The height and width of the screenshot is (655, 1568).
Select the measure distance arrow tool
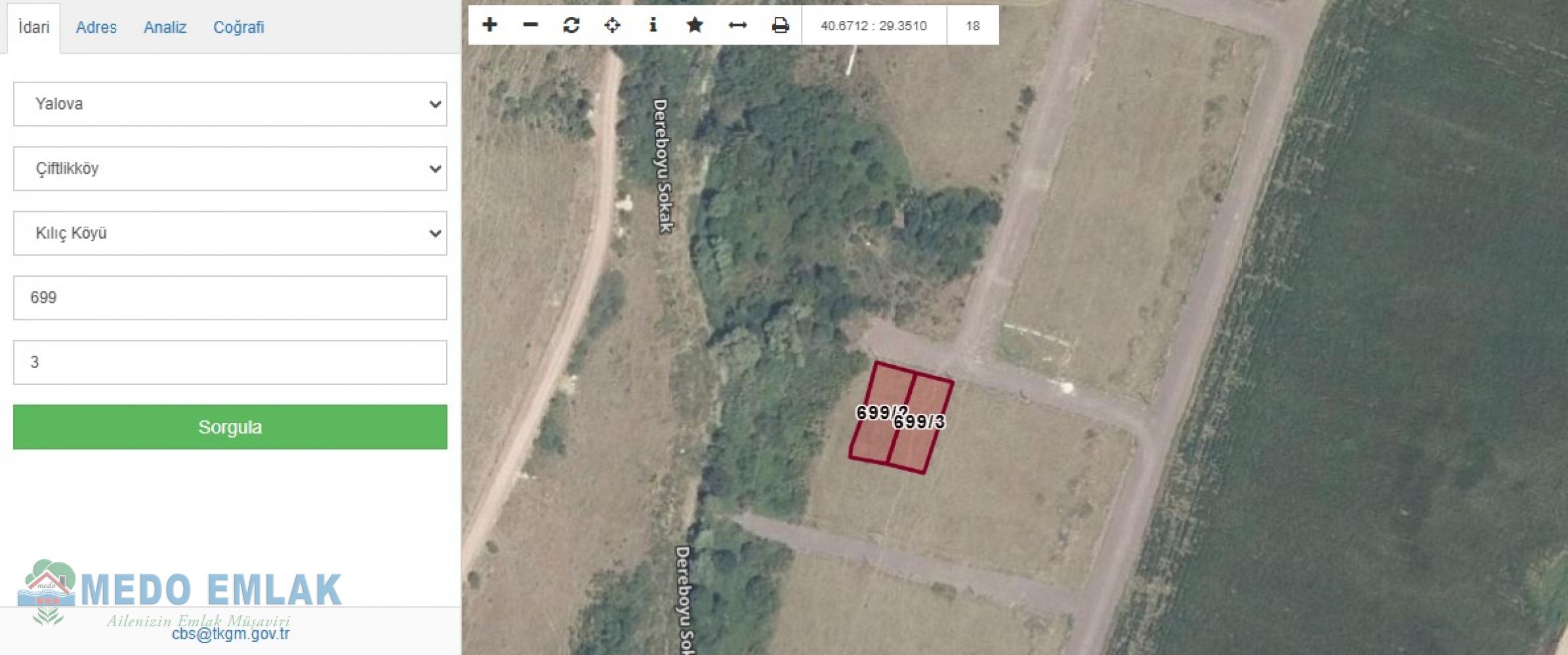pyautogui.click(x=737, y=26)
